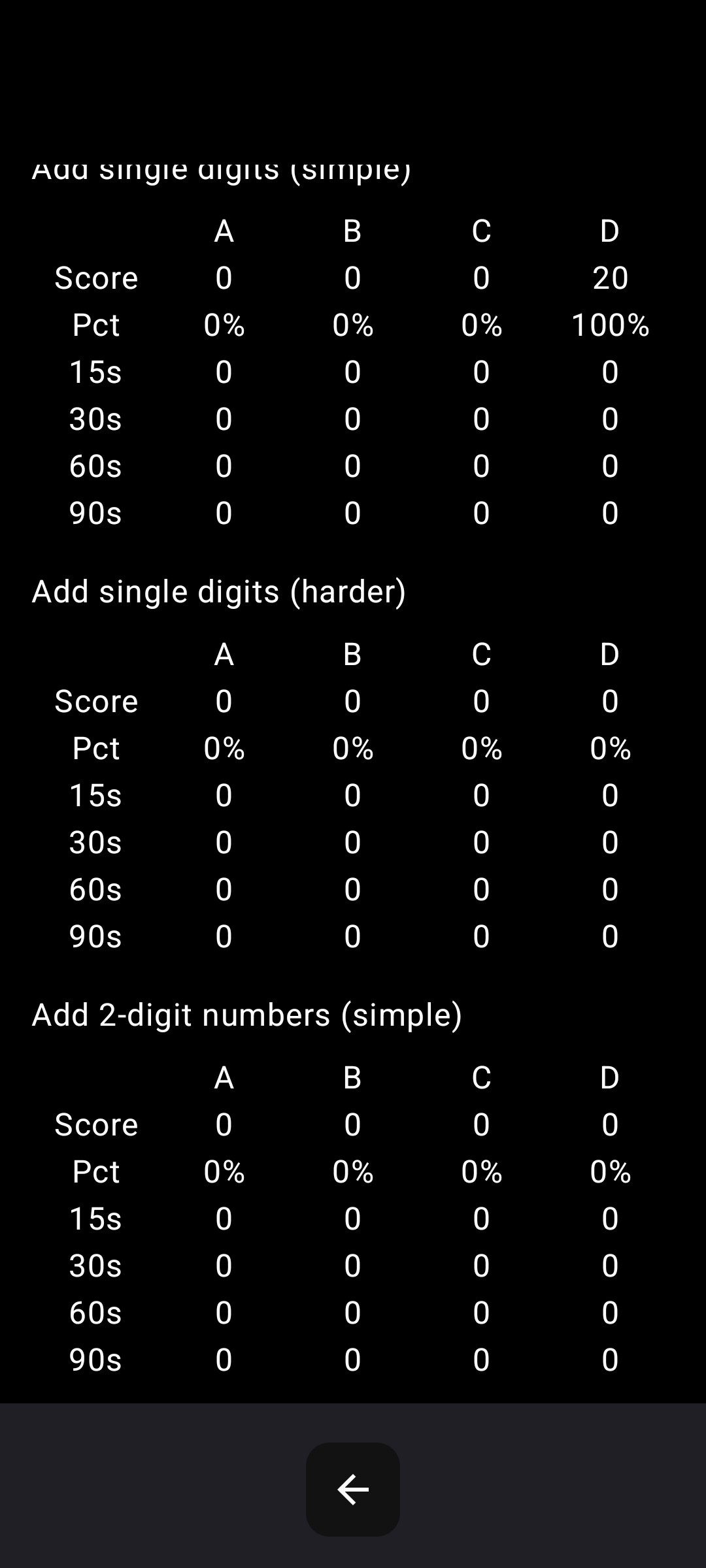Image resolution: width=706 pixels, height=1568 pixels.
Task: Select the D column score of 20
Action: point(609,277)
